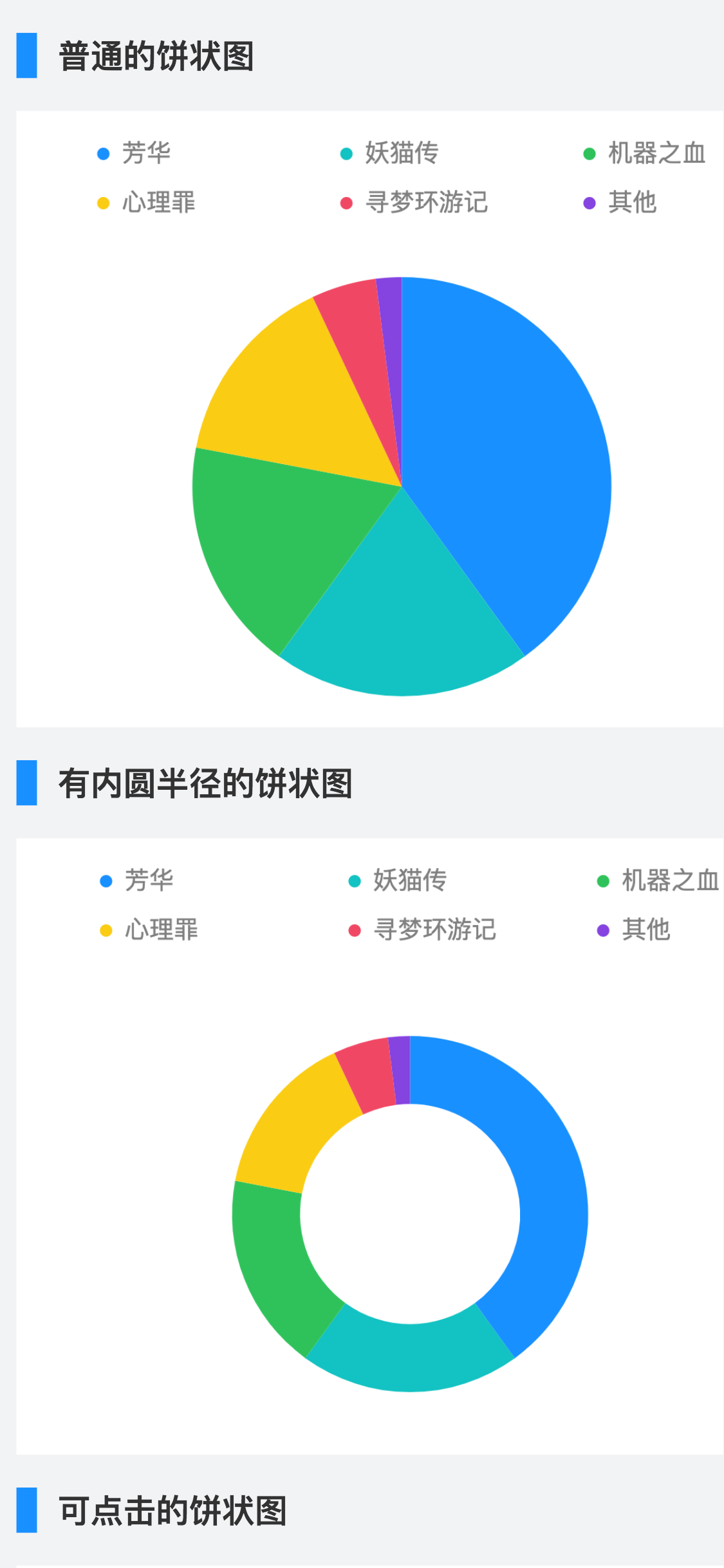
Task: Toggle 其他 legend in the normal pie chart
Action: (x=620, y=203)
